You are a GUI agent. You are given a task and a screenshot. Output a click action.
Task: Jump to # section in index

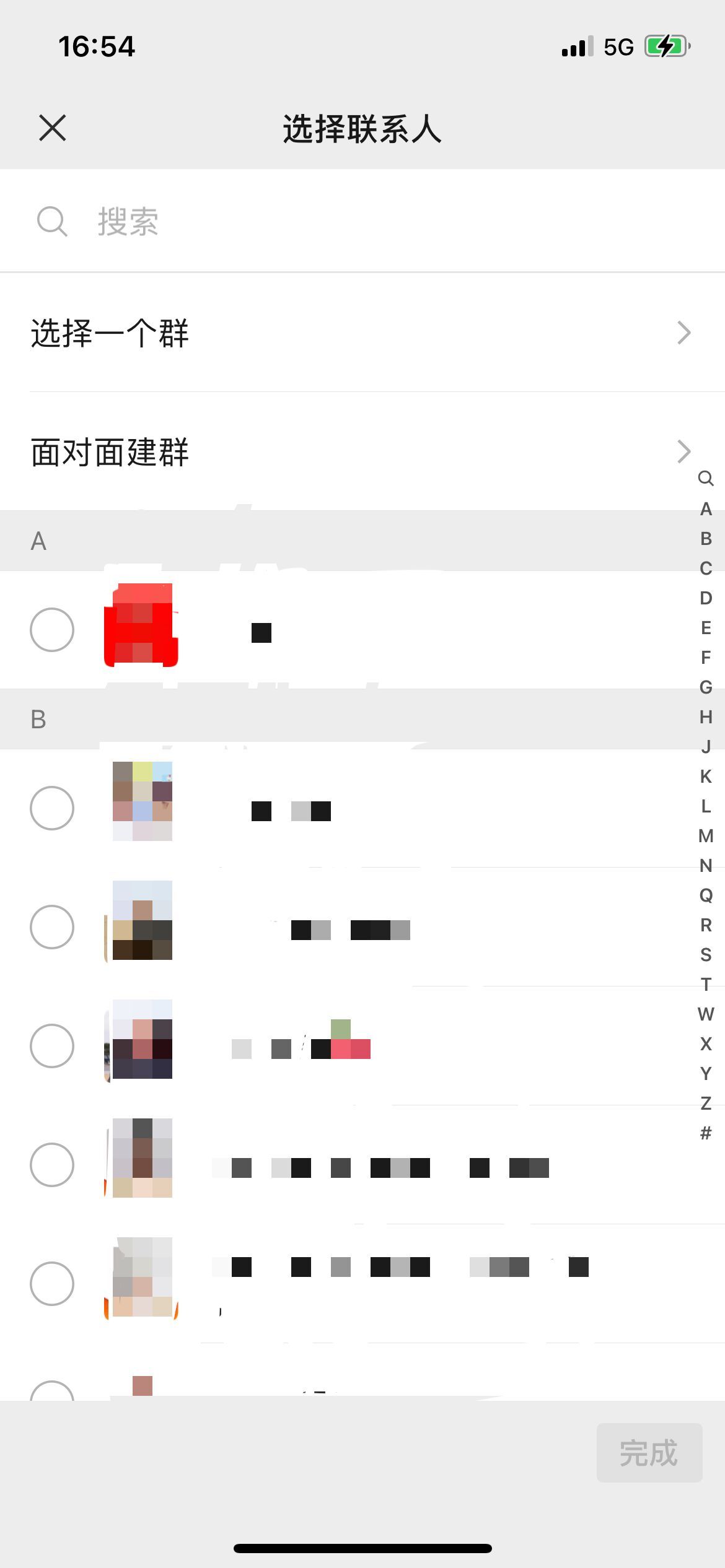tap(706, 1133)
